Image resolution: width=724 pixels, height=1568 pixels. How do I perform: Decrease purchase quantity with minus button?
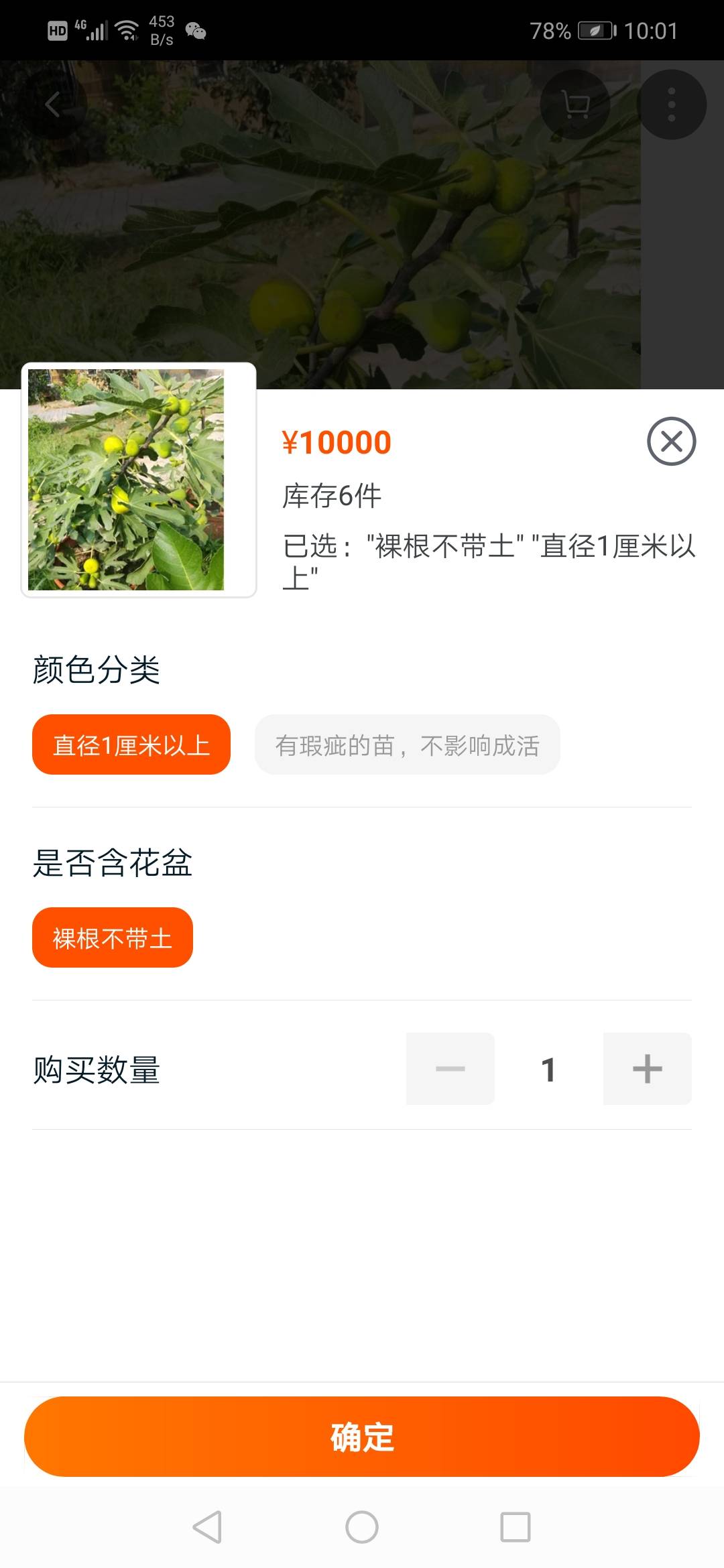pos(450,1069)
